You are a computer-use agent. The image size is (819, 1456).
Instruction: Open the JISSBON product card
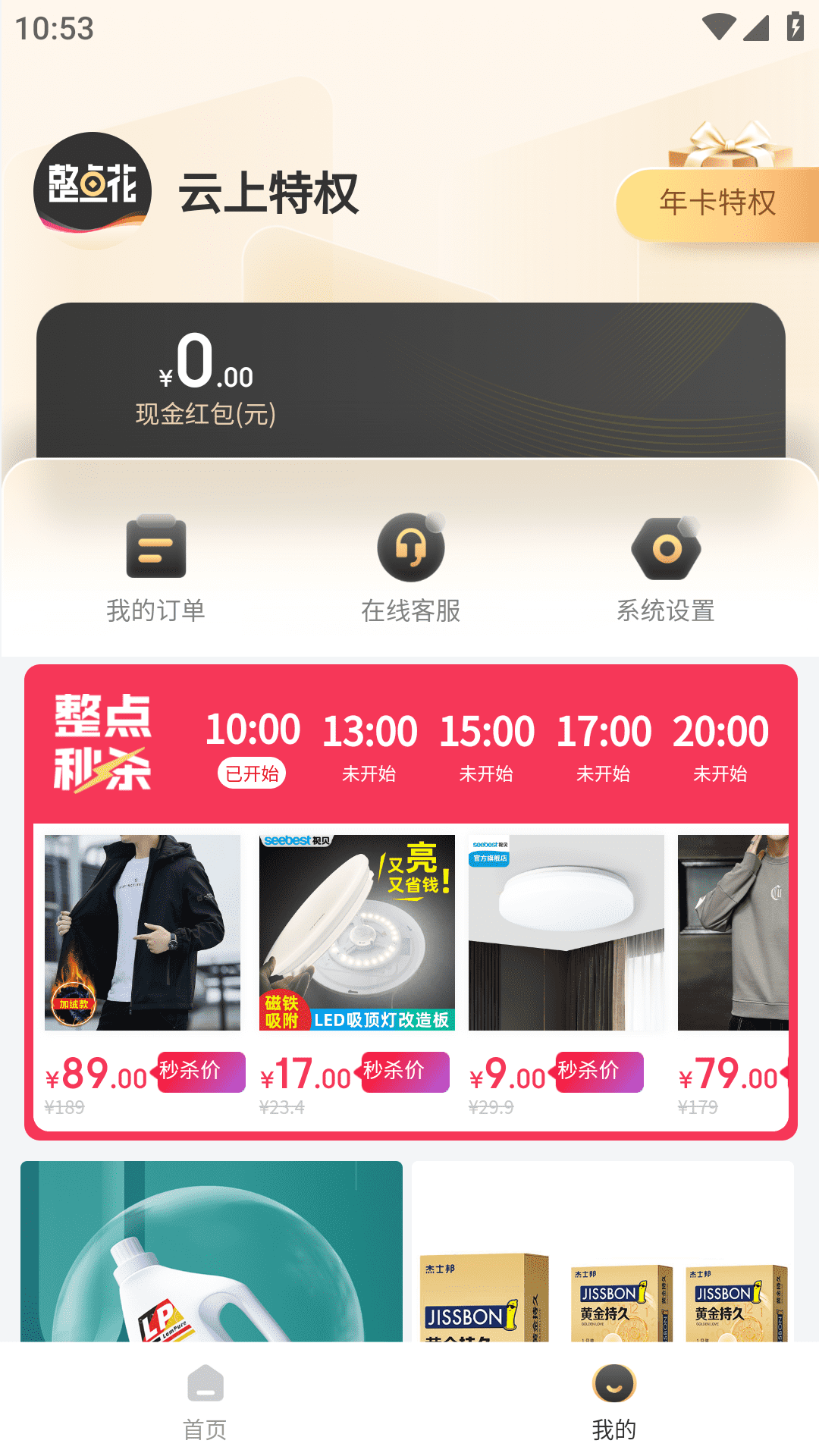(603, 1251)
